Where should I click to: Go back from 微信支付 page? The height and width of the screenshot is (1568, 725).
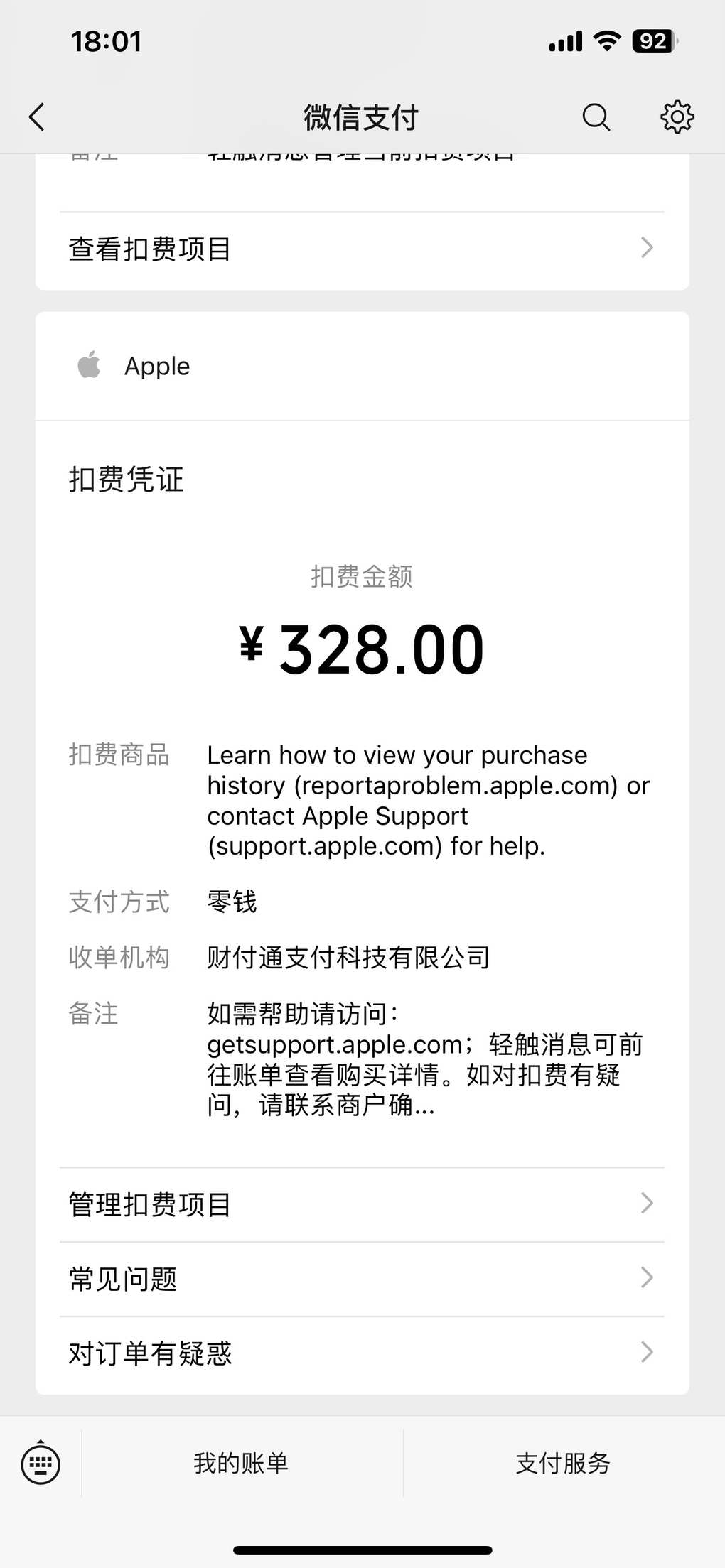(37, 117)
